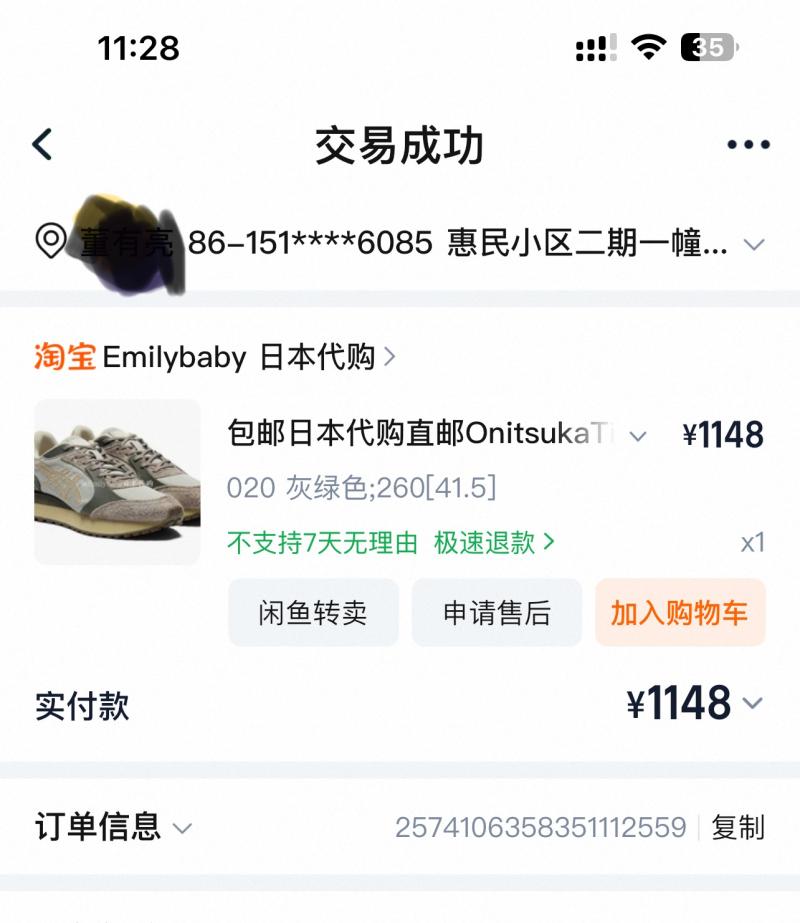Viewport: 800px width, 923px height.
Task: Go back using the arrow icon
Action: coord(42,145)
